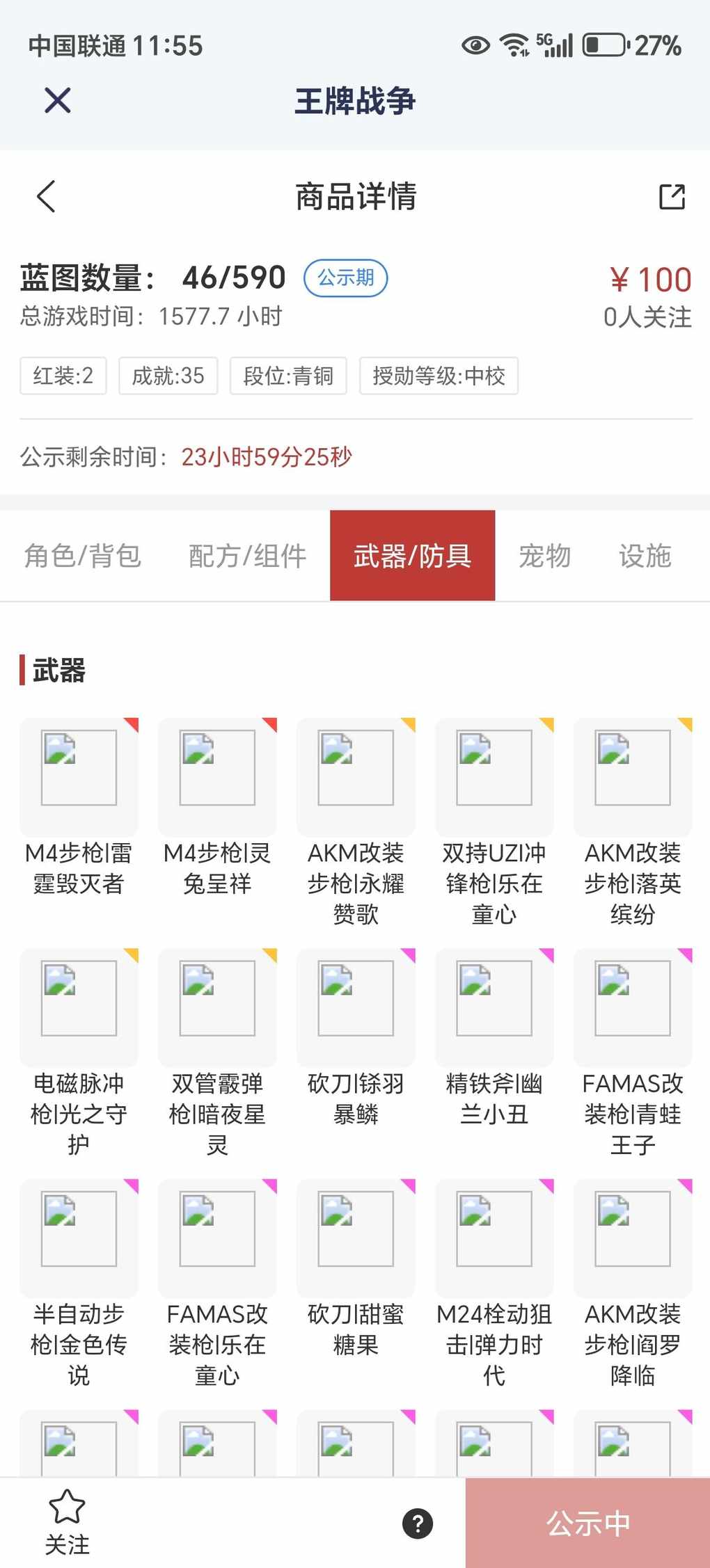Switch to the 角色/背包 tab
The height and width of the screenshot is (1568, 710).
[x=83, y=556]
